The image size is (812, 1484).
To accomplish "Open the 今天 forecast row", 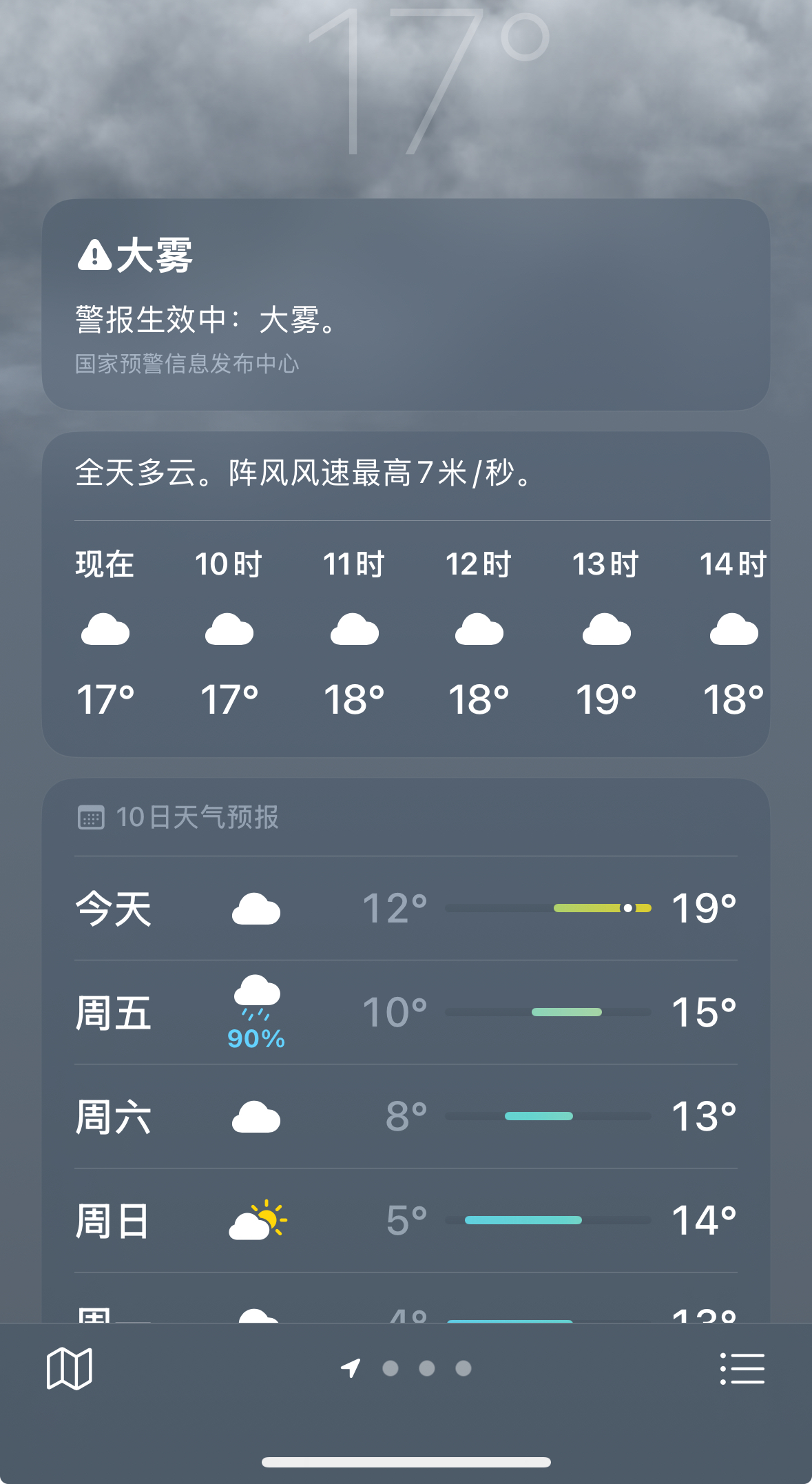I will tap(406, 908).
